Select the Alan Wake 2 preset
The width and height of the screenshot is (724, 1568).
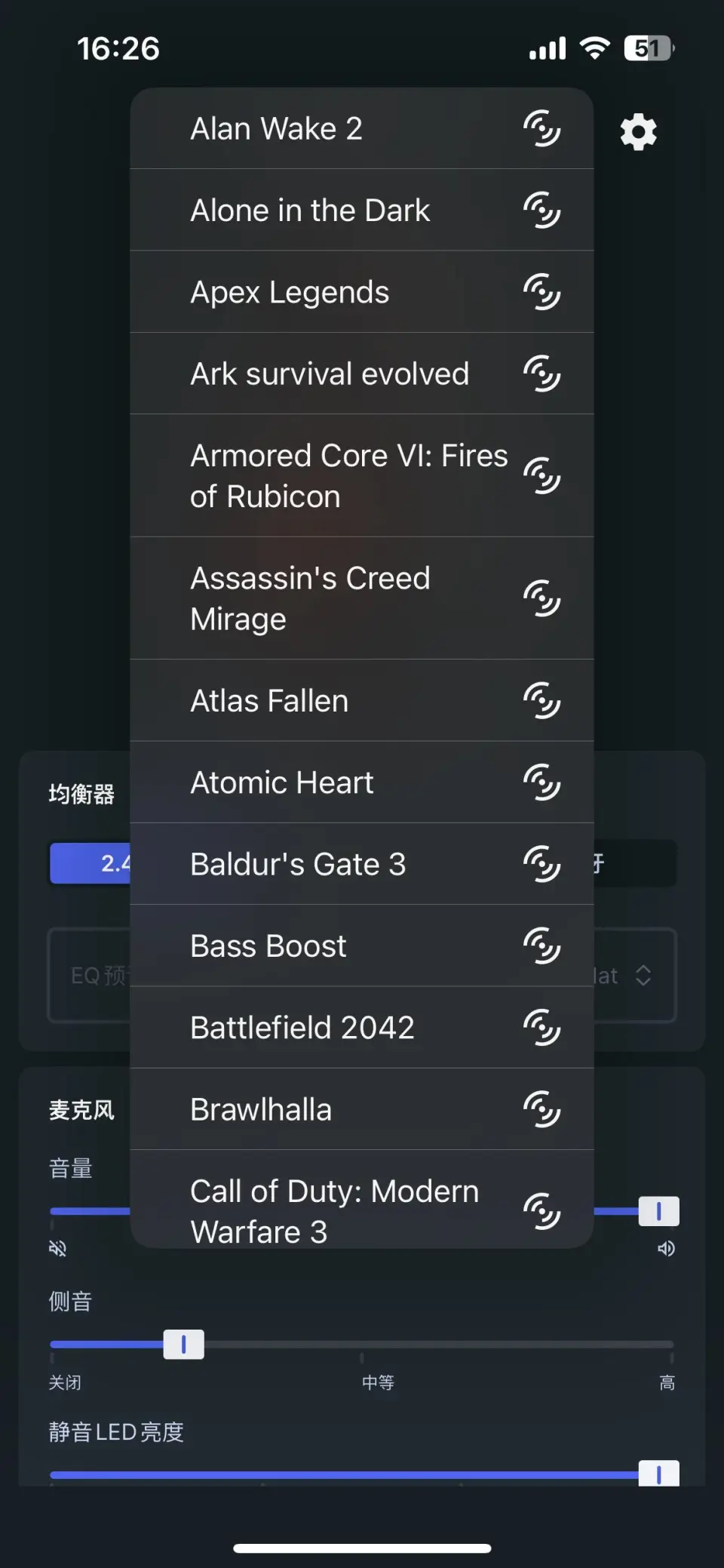pos(360,129)
